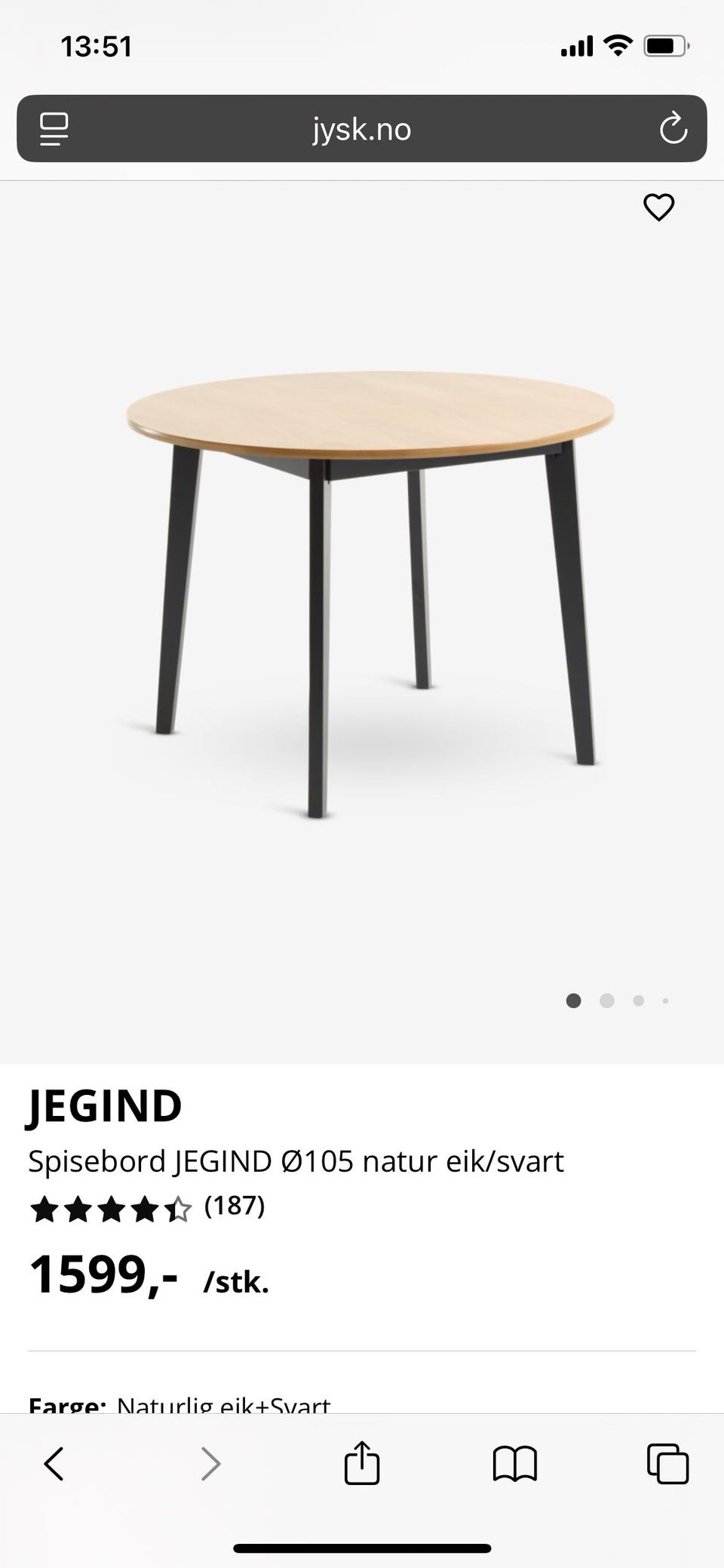Show all open browser tabs

pyautogui.click(x=667, y=1464)
